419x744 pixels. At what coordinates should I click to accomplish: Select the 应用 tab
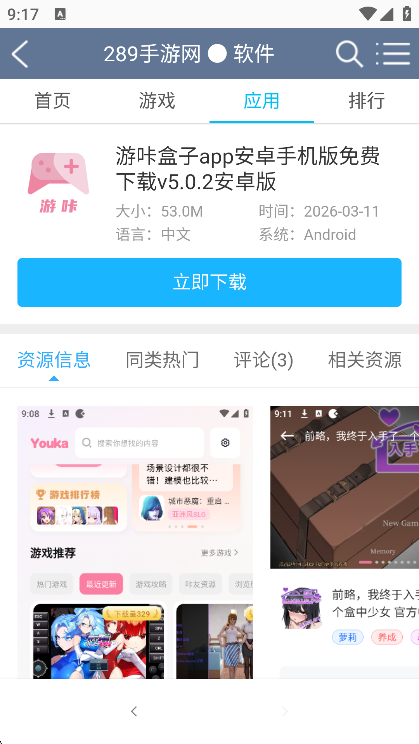(x=261, y=101)
